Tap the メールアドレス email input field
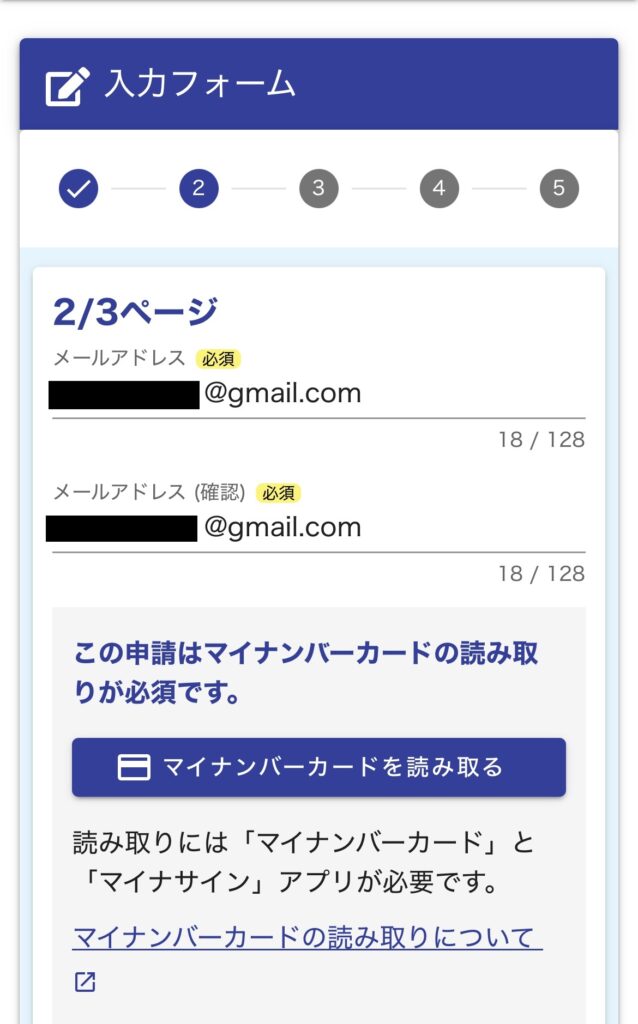Viewport: 638px width, 1024px height. coord(318,394)
